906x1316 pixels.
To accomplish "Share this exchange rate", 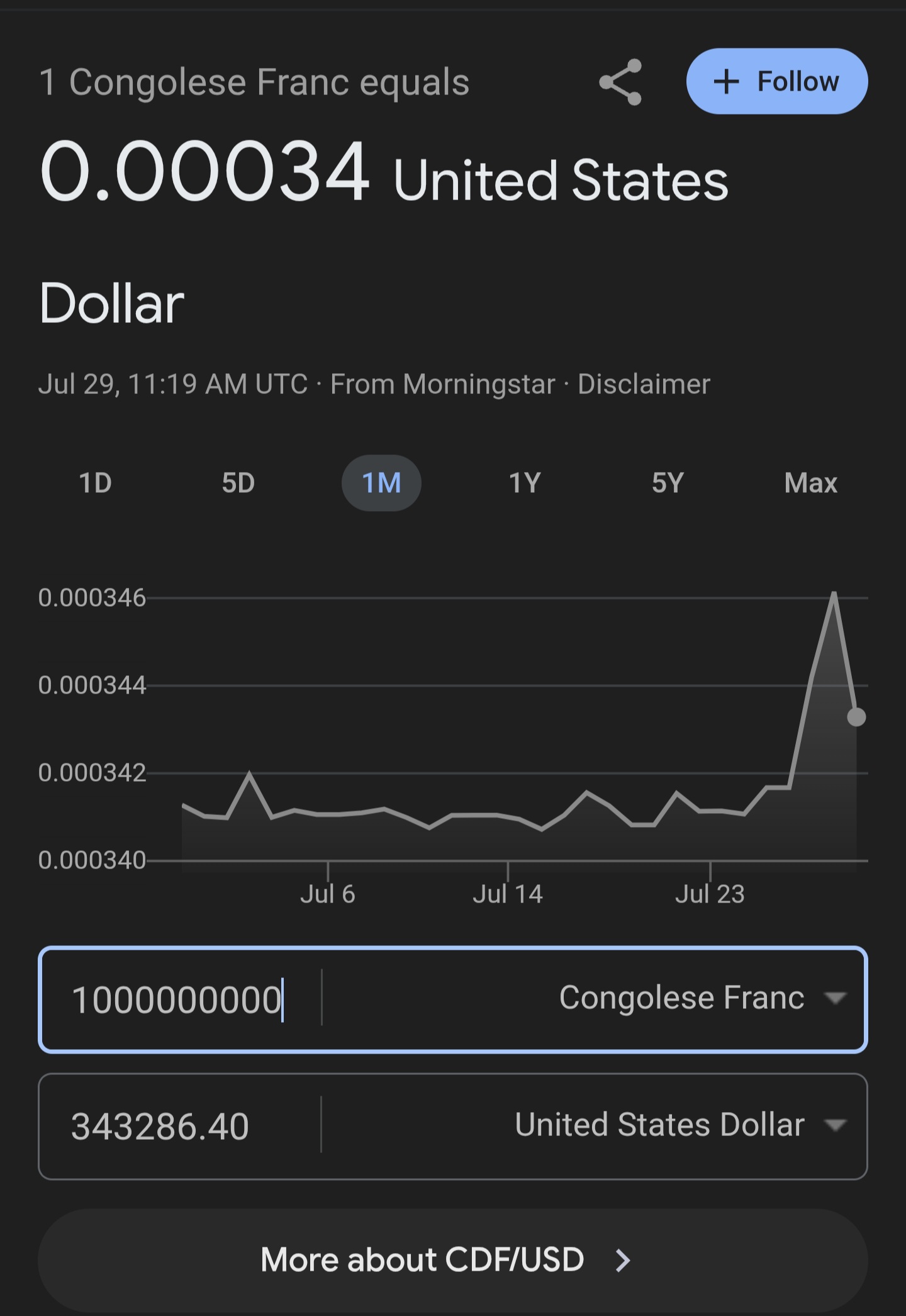I will point(620,82).
